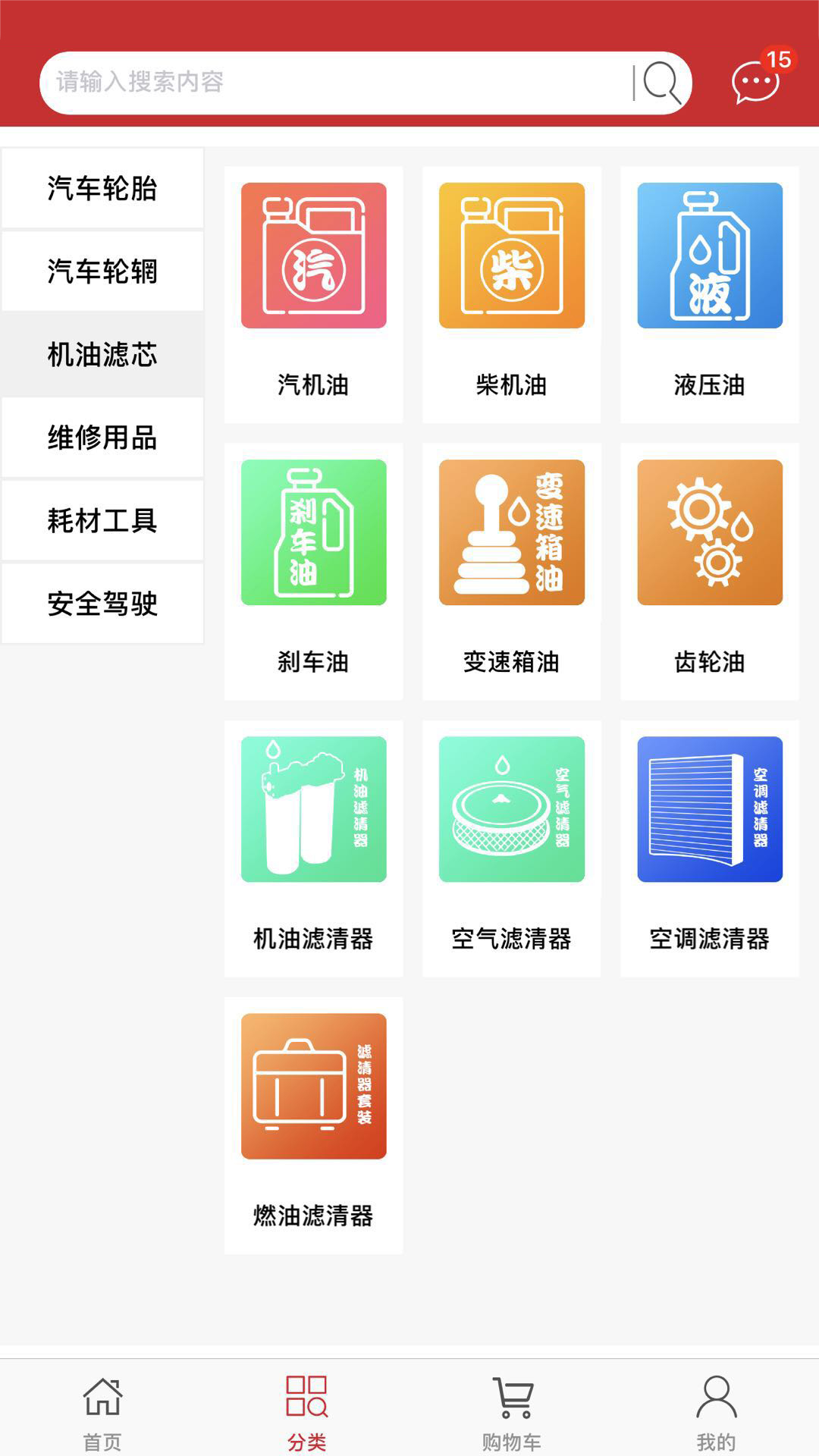Choose 维修用品 in the left menu

(x=102, y=436)
